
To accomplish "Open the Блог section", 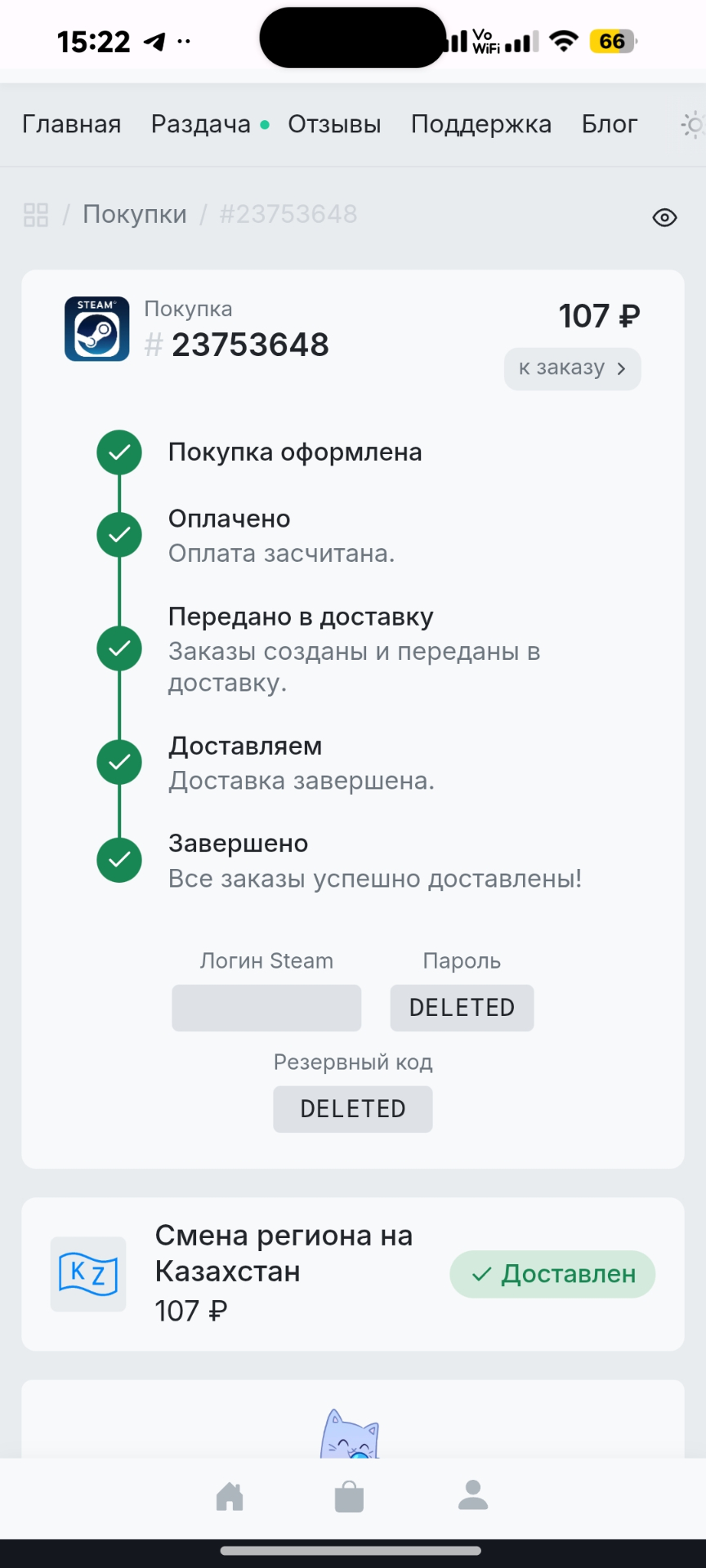I will coord(609,124).
